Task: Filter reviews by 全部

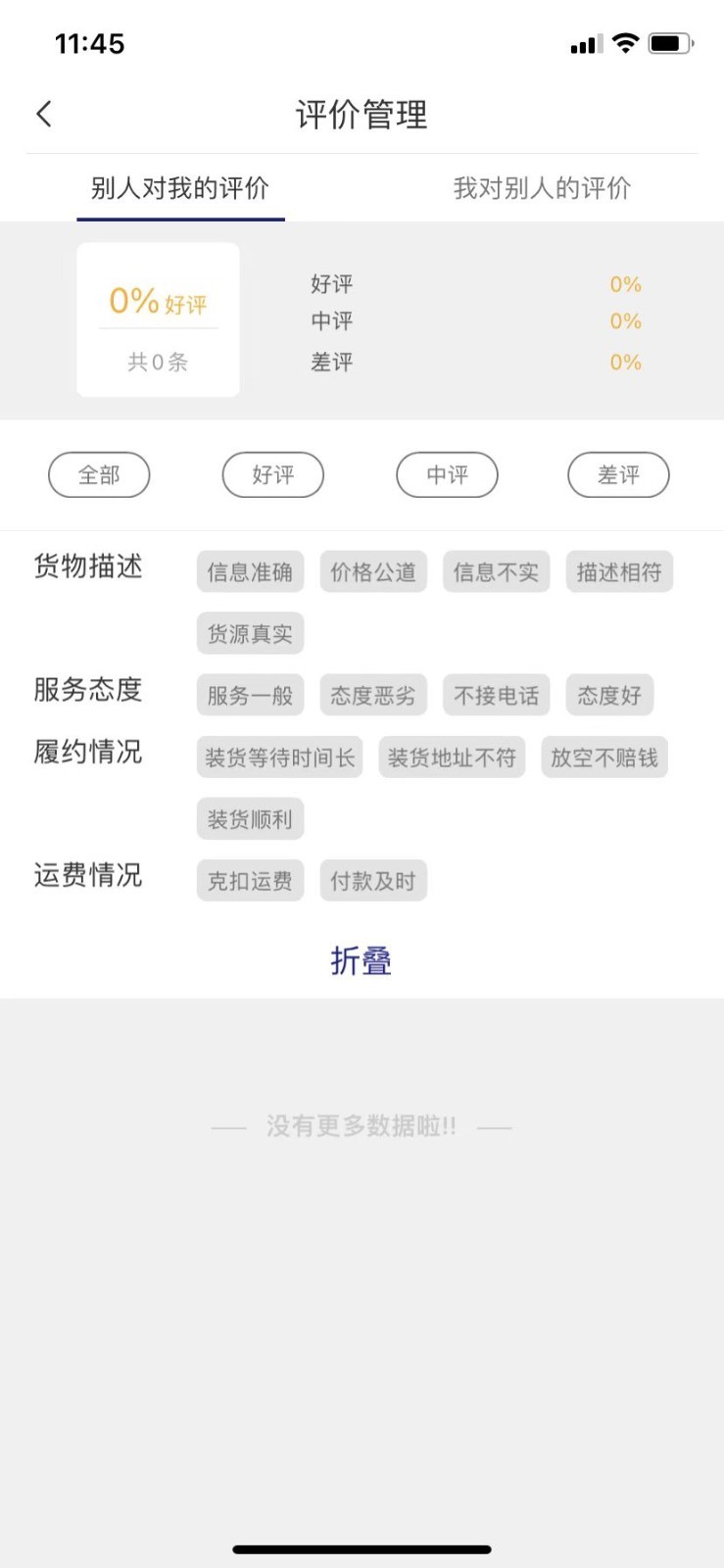Action: [x=99, y=475]
